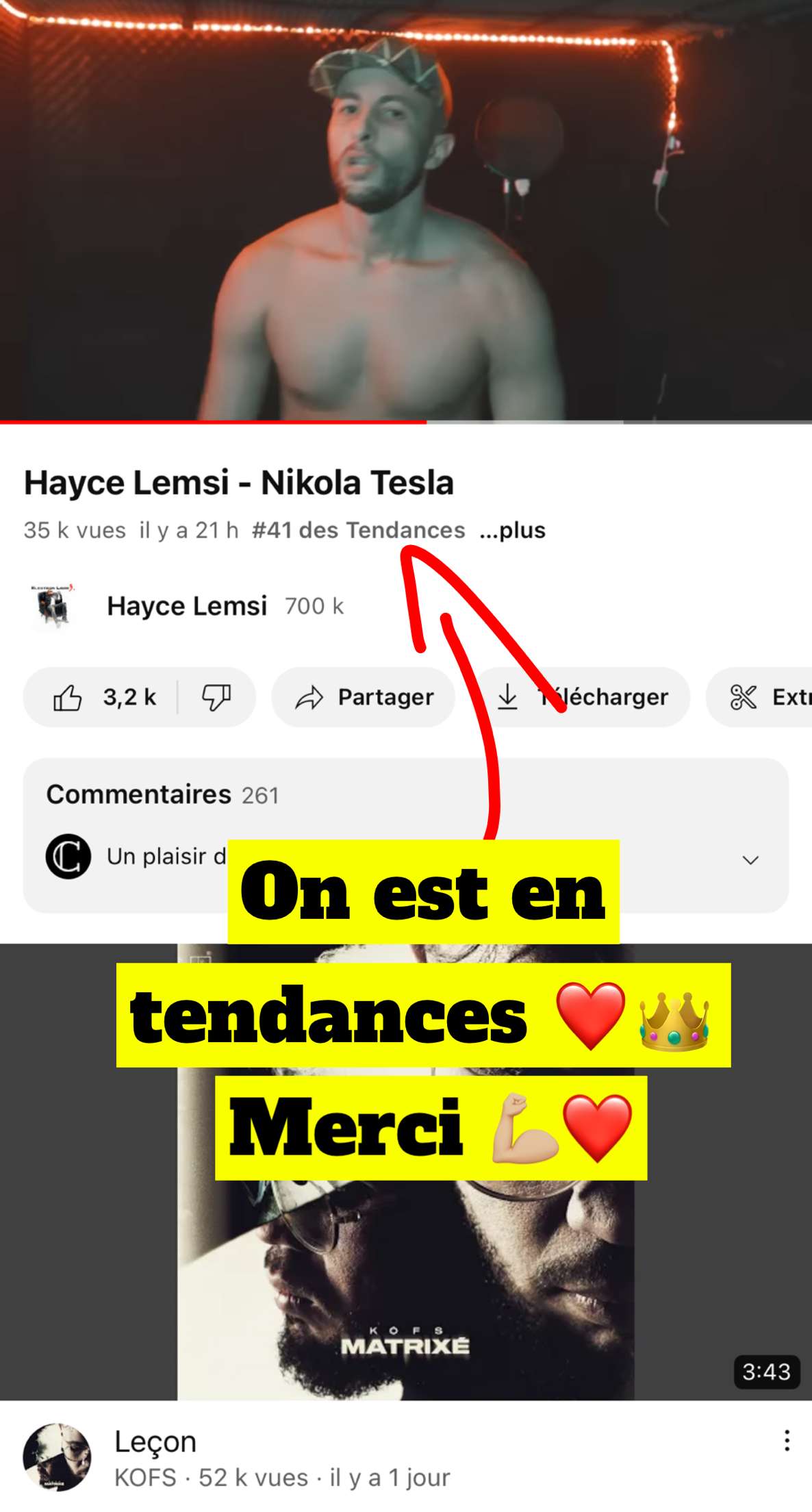Open overflow menu for Leçon video
The height and width of the screenshot is (1512, 812).
pos(787,1440)
